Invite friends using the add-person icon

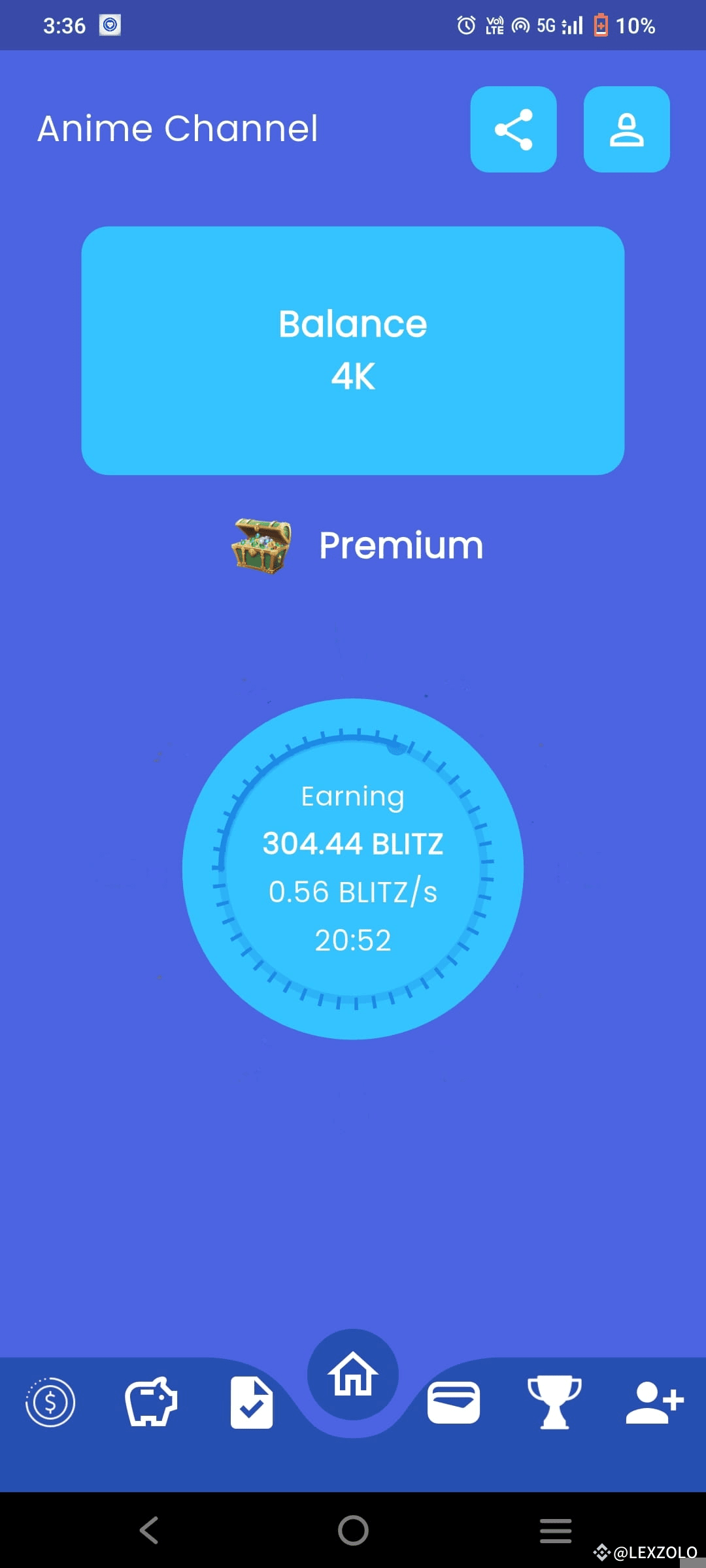654,1402
